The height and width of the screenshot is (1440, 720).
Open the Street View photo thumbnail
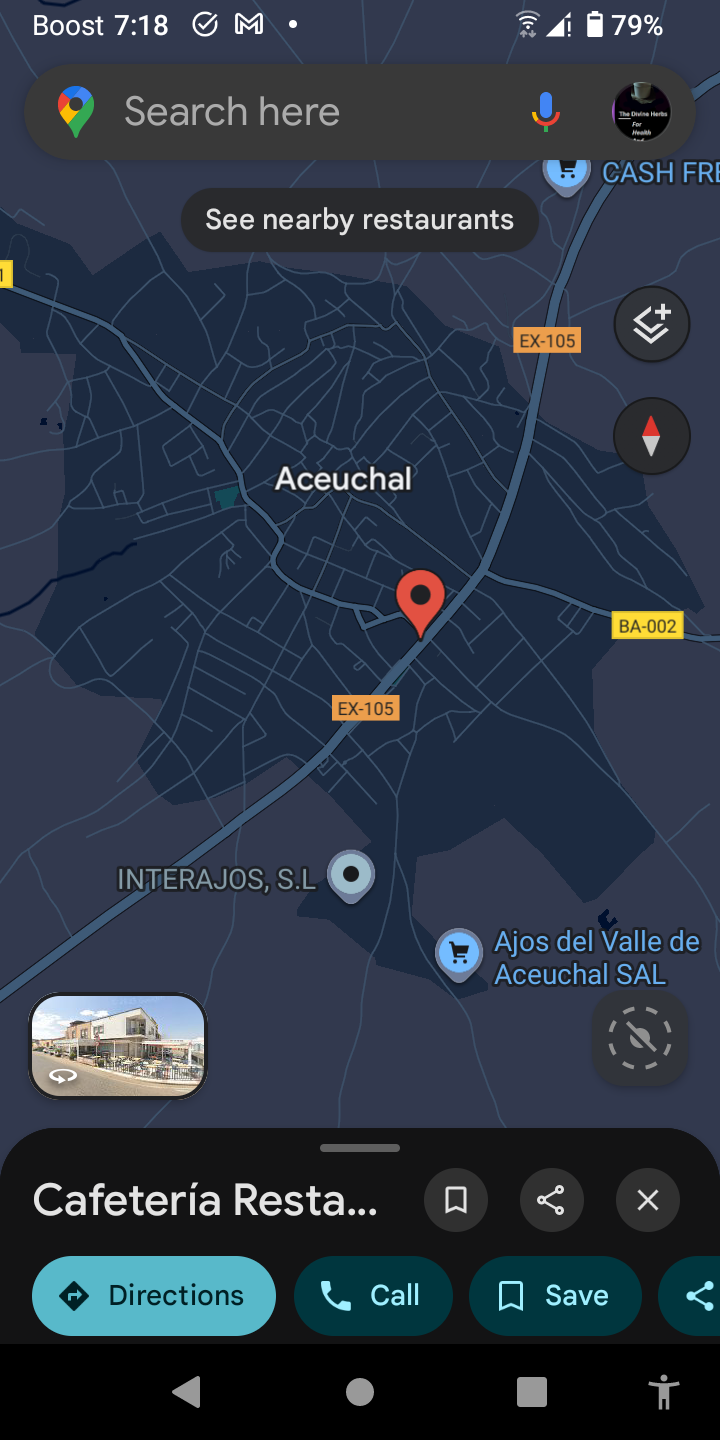click(118, 1046)
